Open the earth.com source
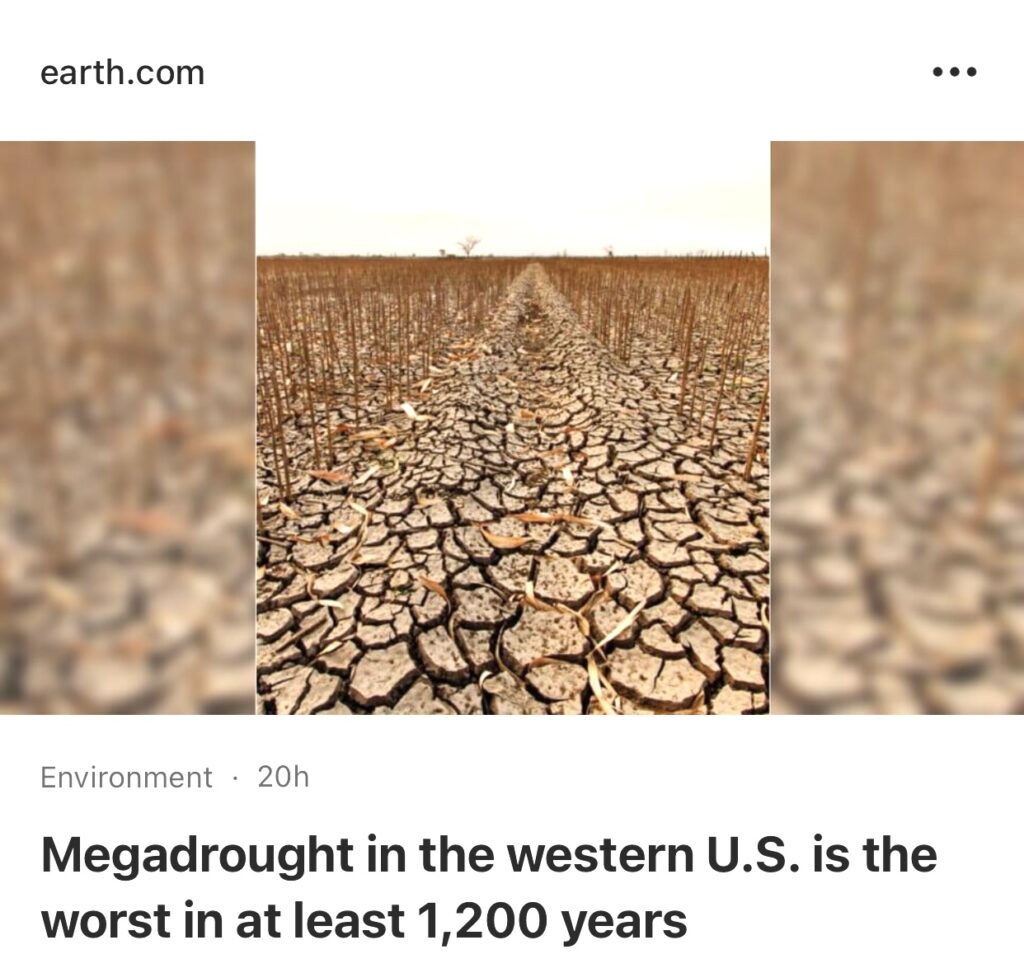 click(122, 73)
